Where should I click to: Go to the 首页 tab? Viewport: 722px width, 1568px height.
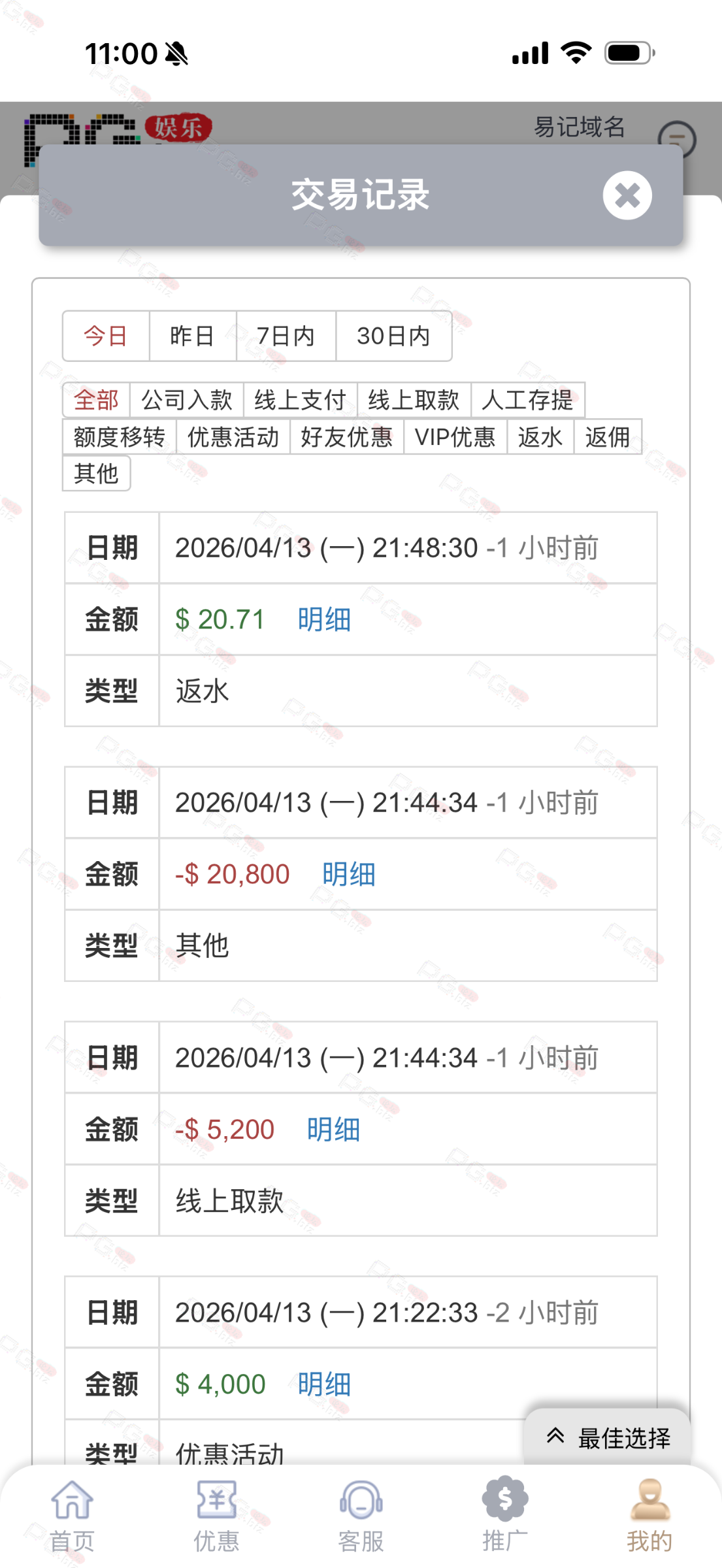(x=72, y=1516)
